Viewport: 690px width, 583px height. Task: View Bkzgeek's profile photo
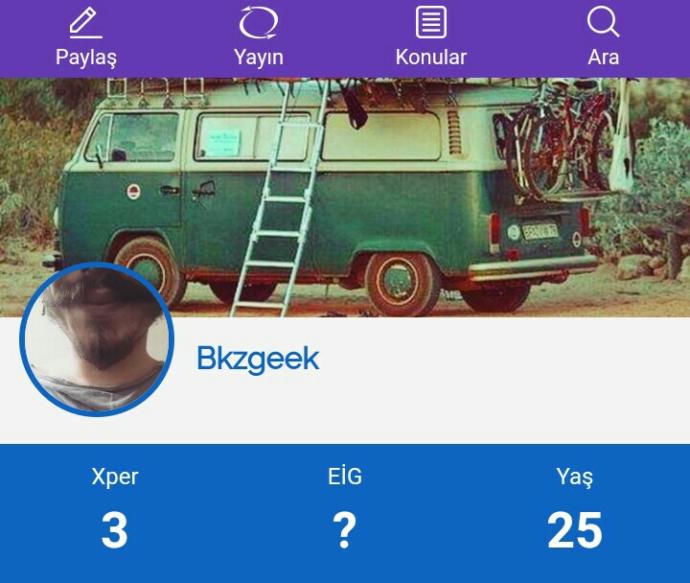[97, 339]
